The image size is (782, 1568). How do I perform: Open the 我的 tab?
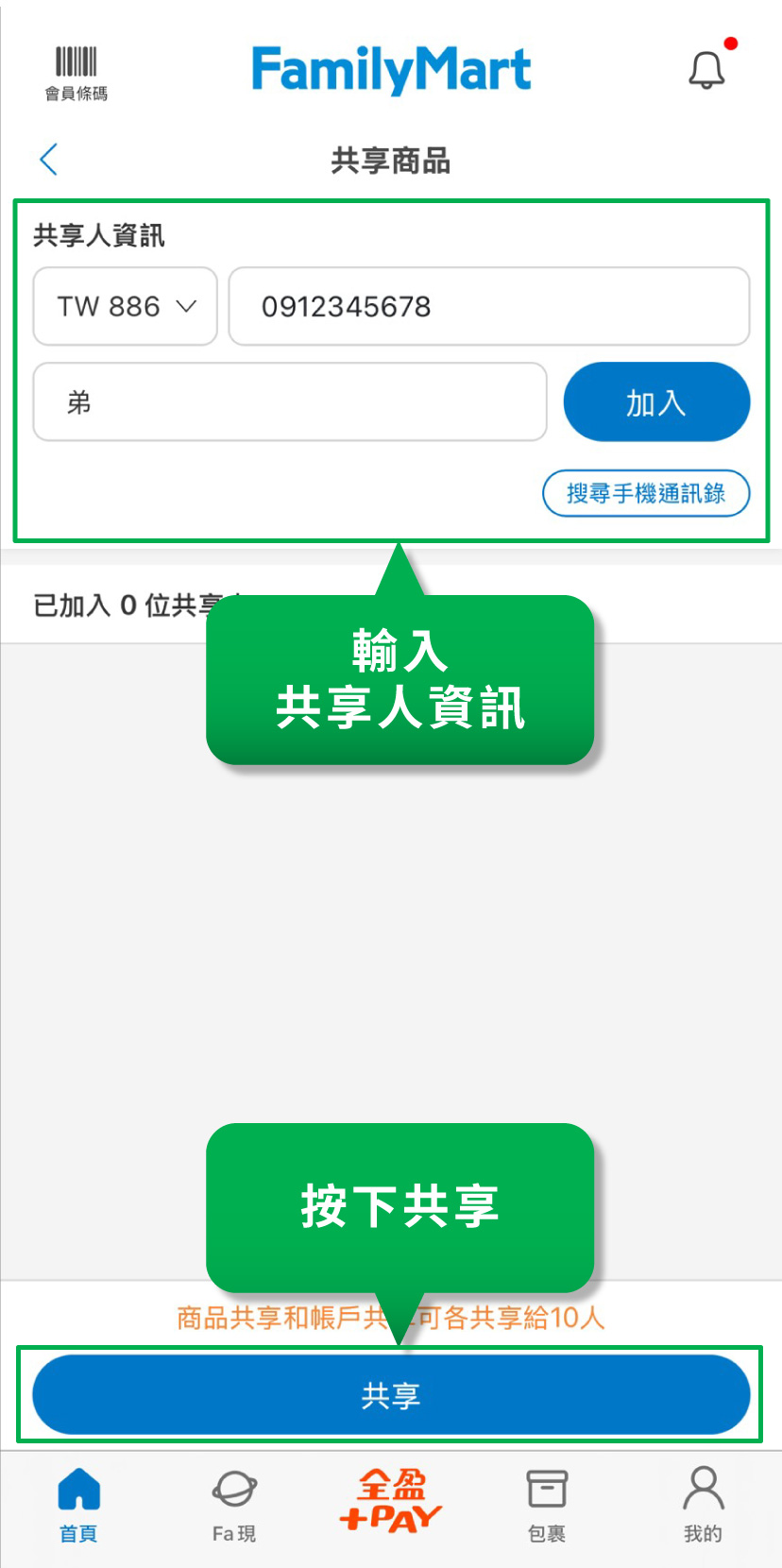[x=703, y=1505]
